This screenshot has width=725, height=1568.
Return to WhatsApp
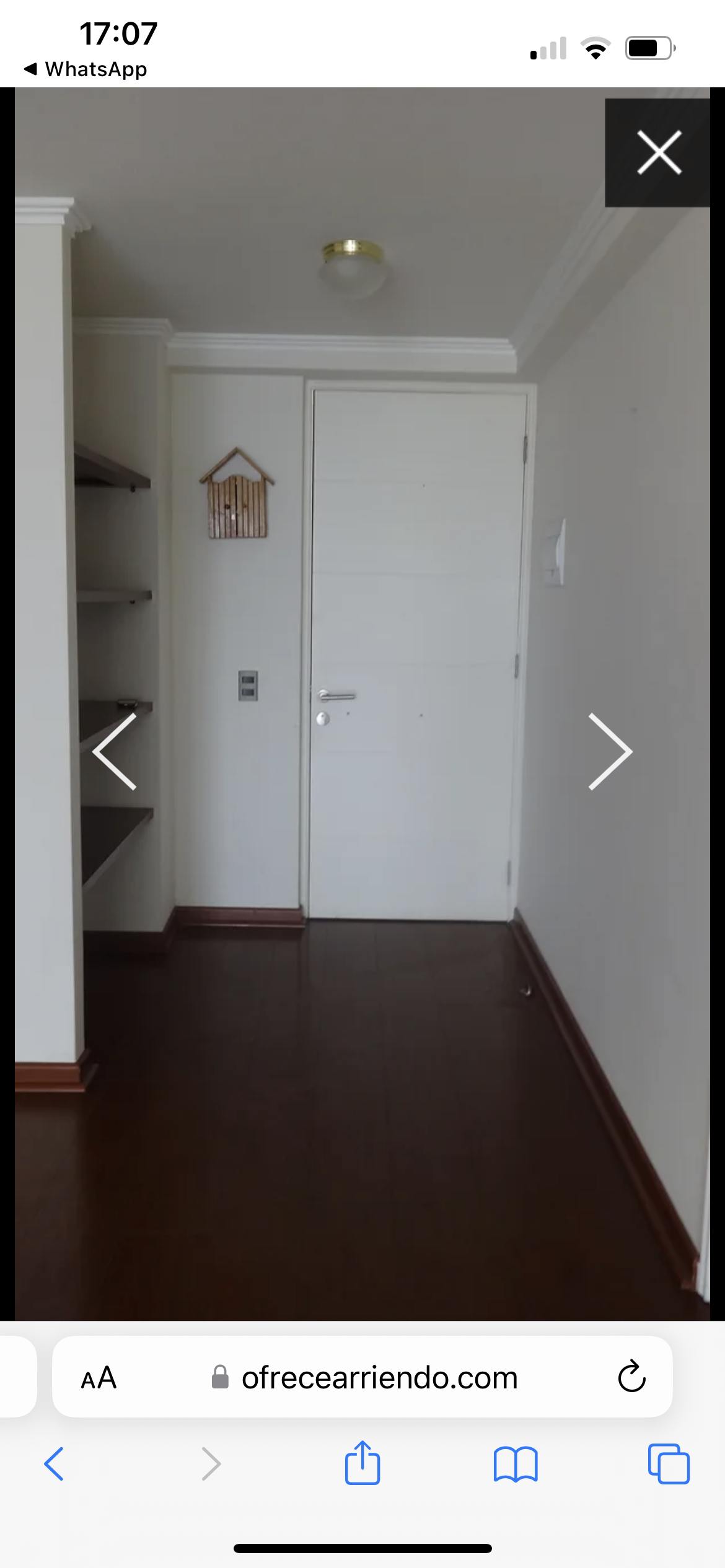[86, 69]
